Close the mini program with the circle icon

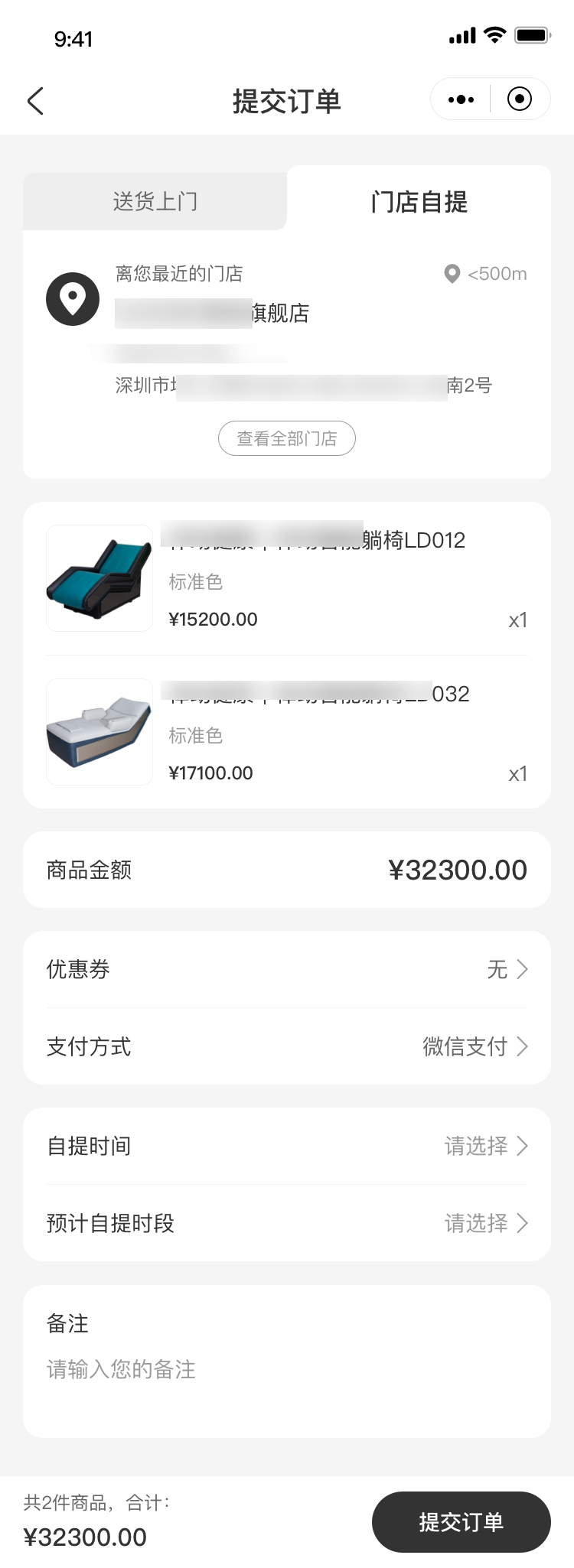pyautogui.click(x=520, y=99)
